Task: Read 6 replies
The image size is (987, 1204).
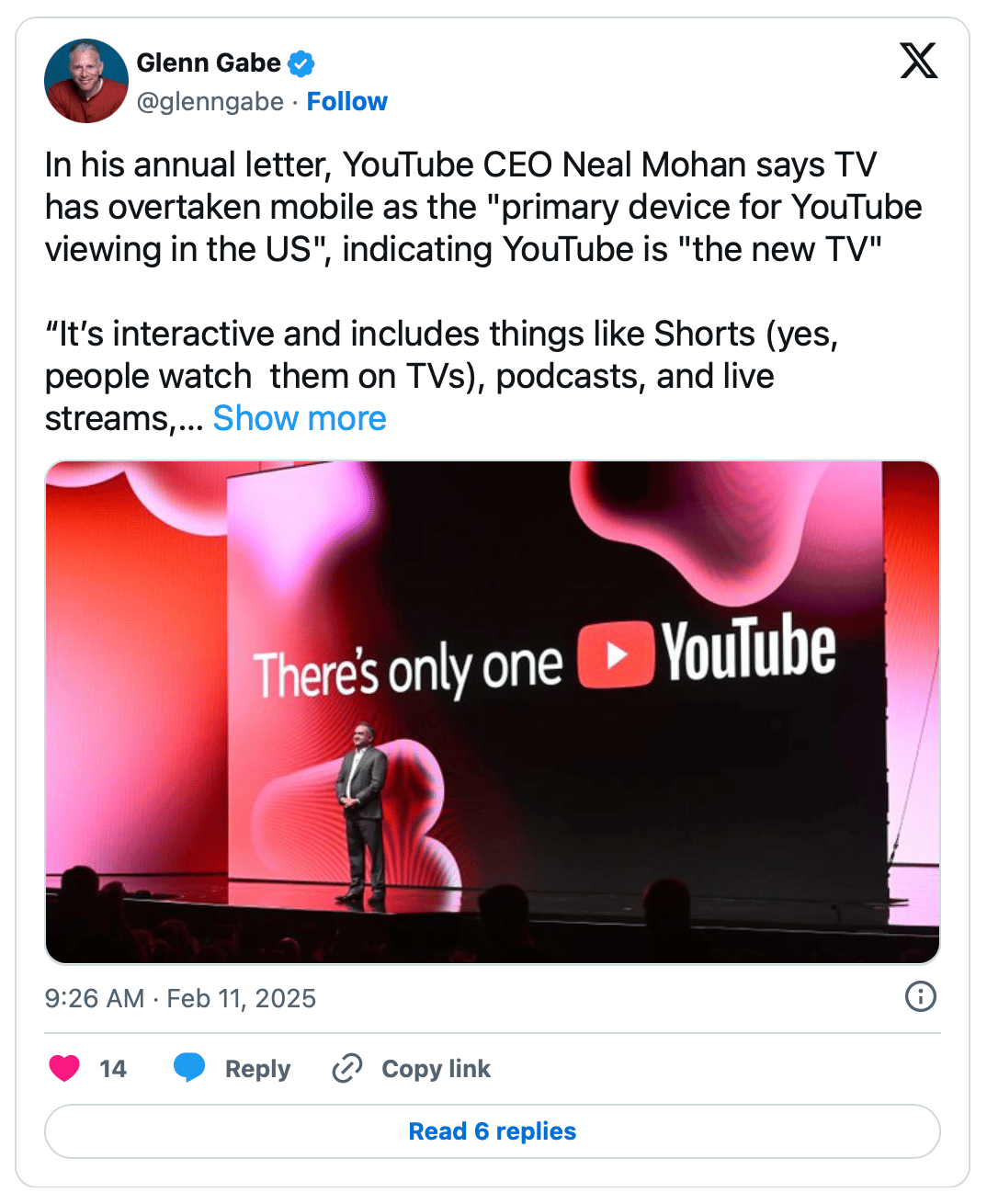Action: tap(493, 1130)
